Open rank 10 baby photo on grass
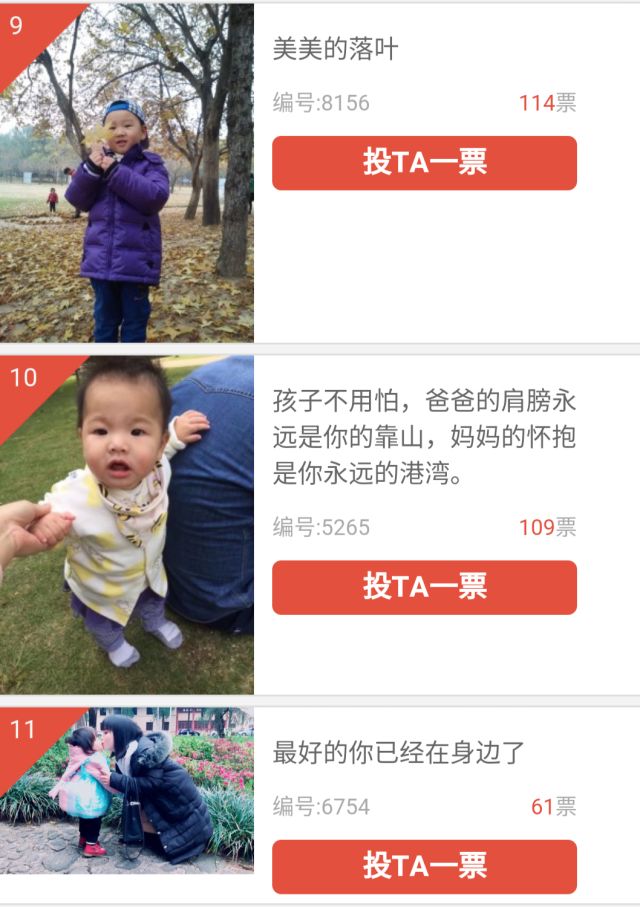The width and height of the screenshot is (640, 907). tap(127, 525)
